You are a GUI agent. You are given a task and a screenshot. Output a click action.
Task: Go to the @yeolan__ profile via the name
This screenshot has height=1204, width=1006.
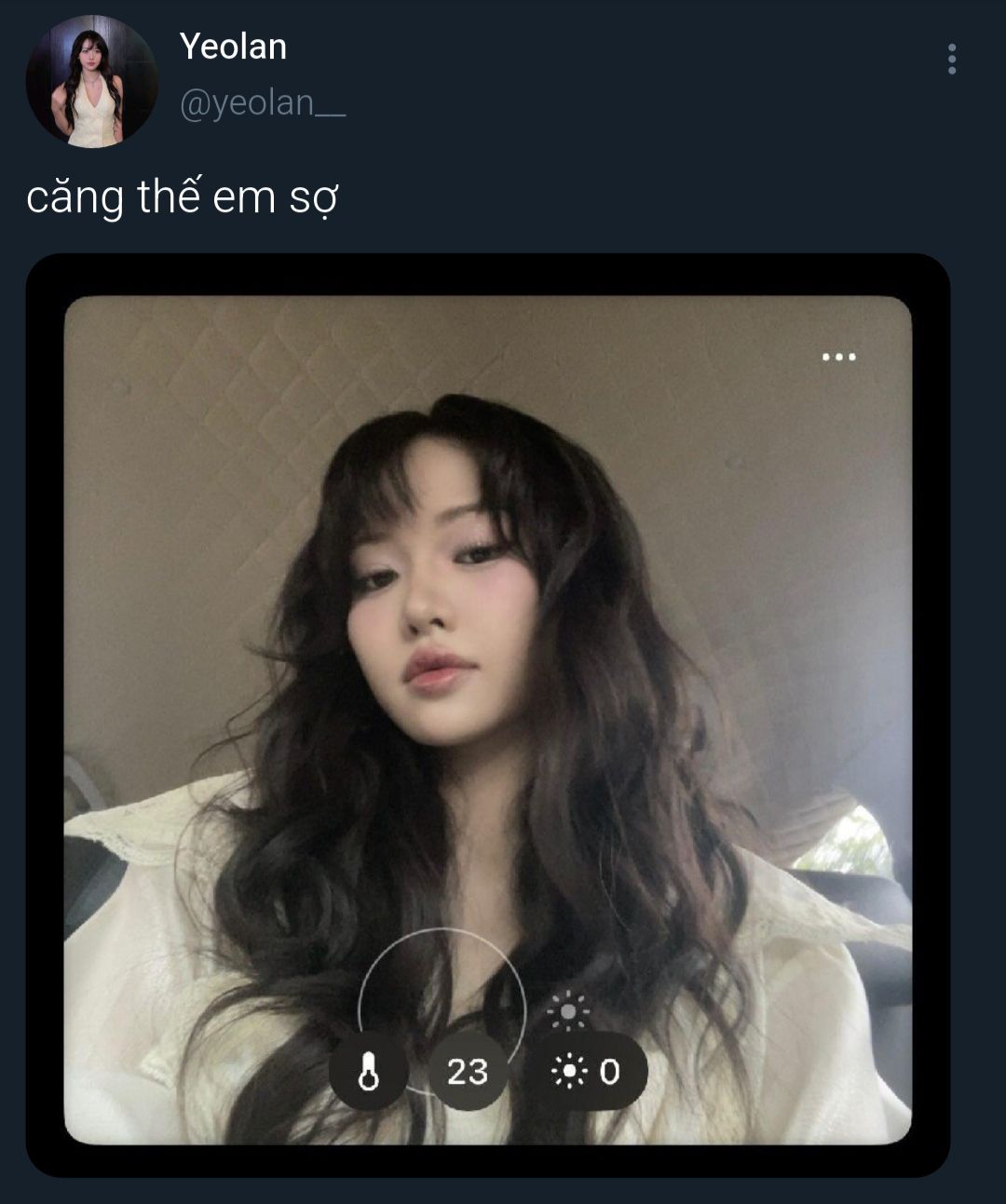point(233,47)
